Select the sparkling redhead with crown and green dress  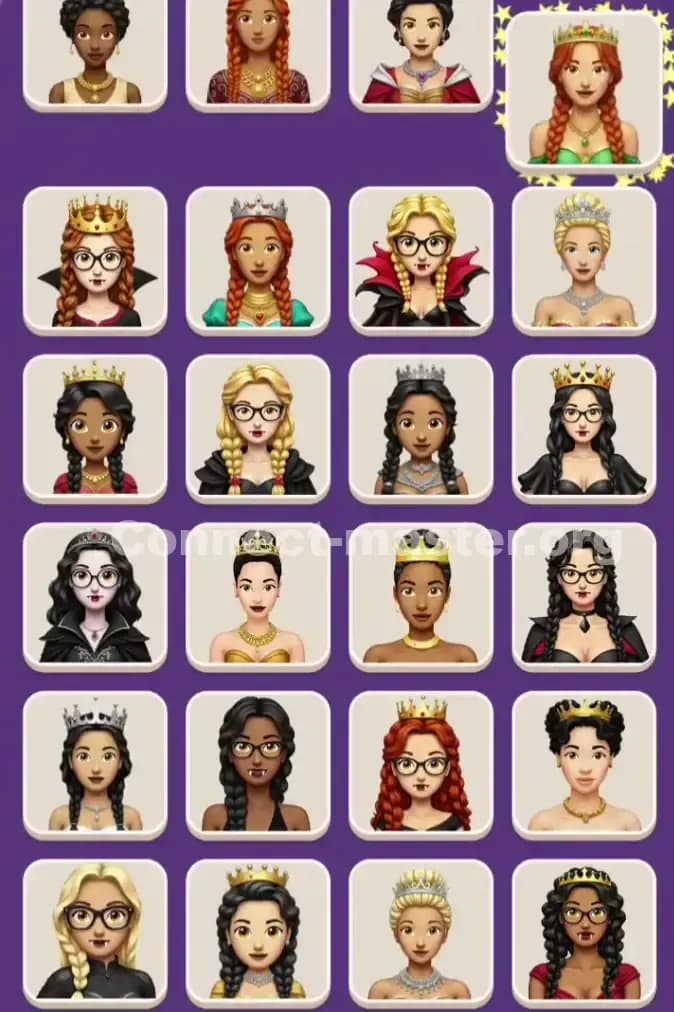583,92
